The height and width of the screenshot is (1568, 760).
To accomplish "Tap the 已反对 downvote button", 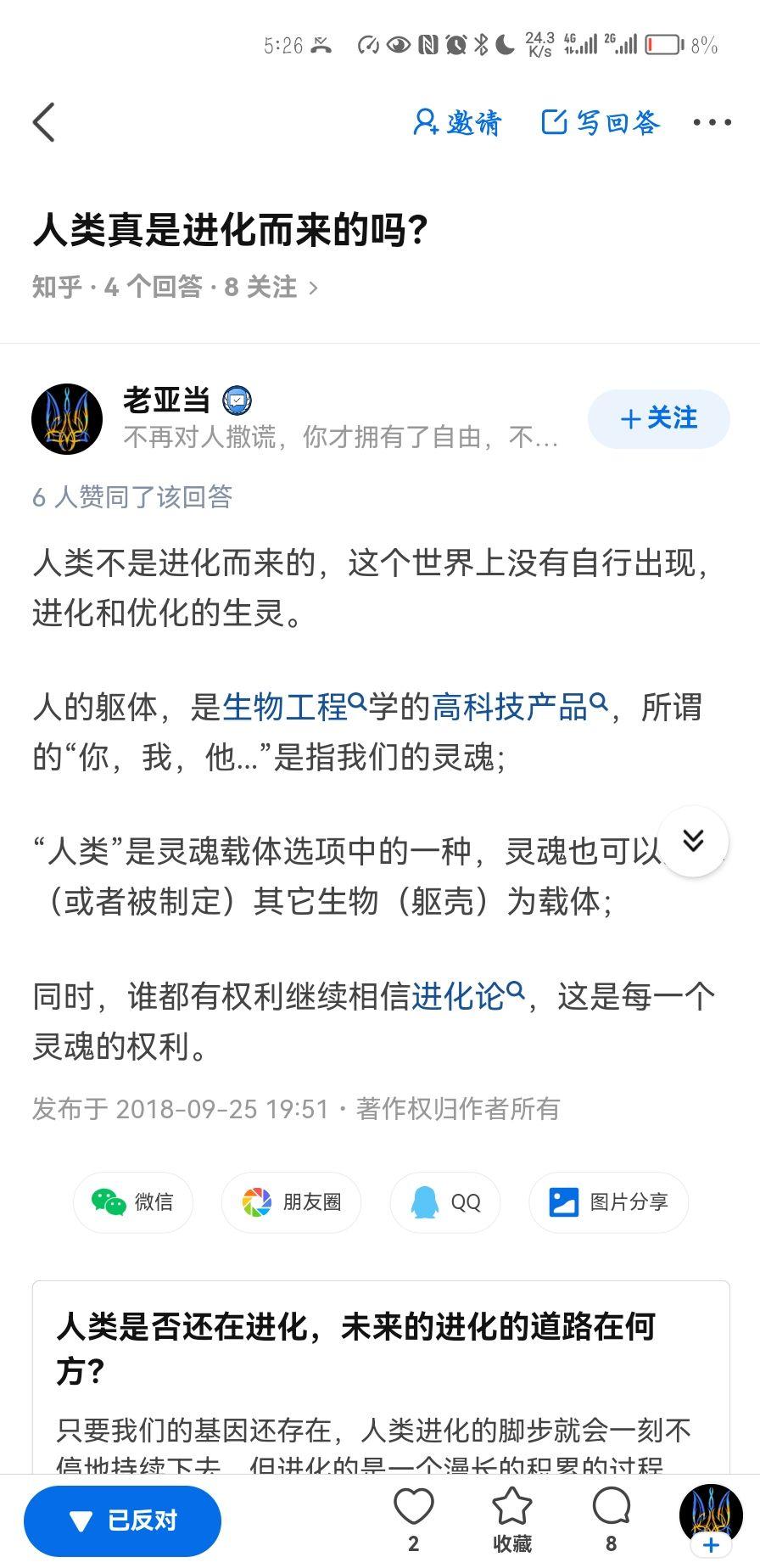I will (x=123, y=1520).
